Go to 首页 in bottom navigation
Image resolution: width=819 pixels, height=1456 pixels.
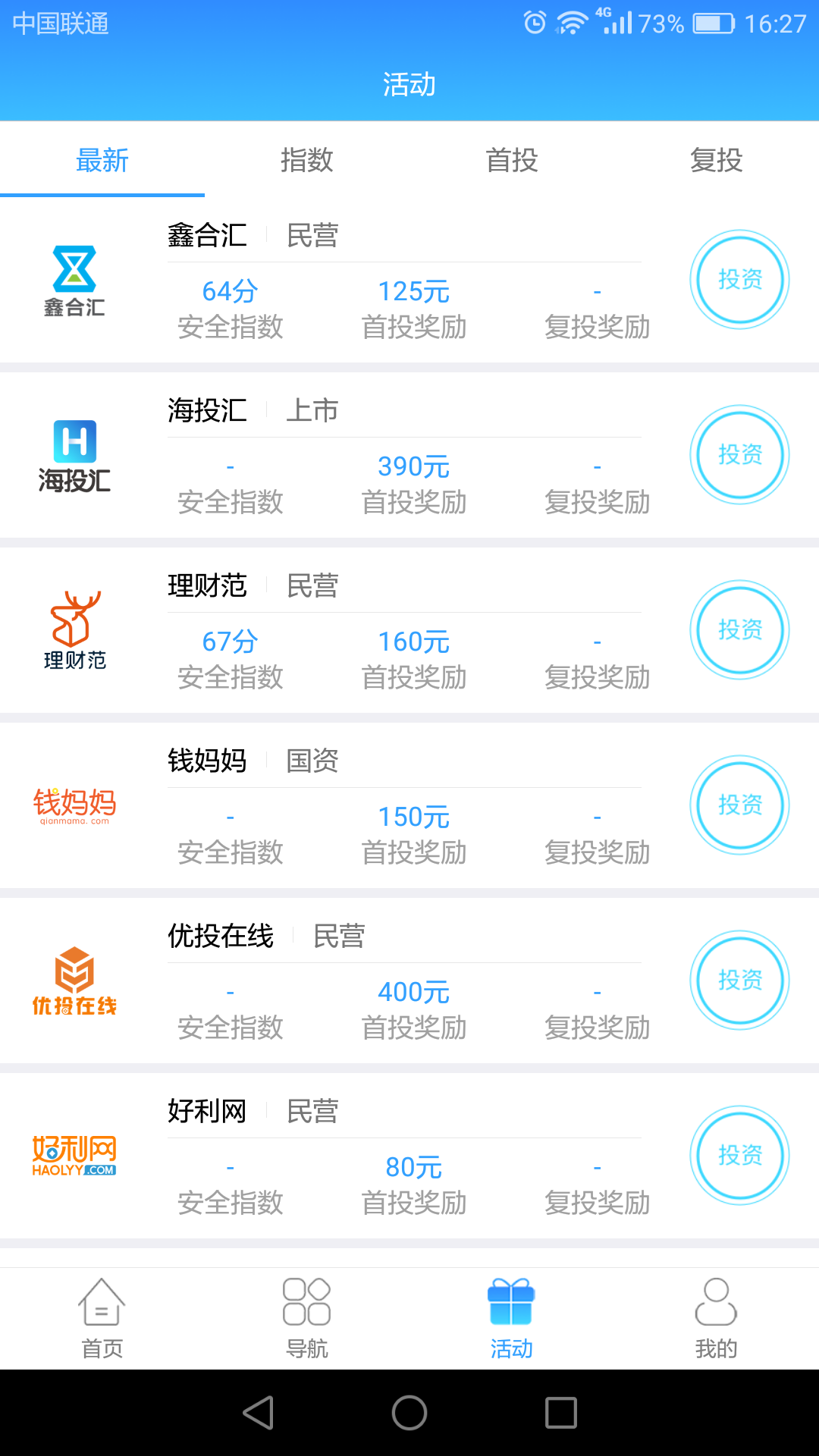(102, 1318)
